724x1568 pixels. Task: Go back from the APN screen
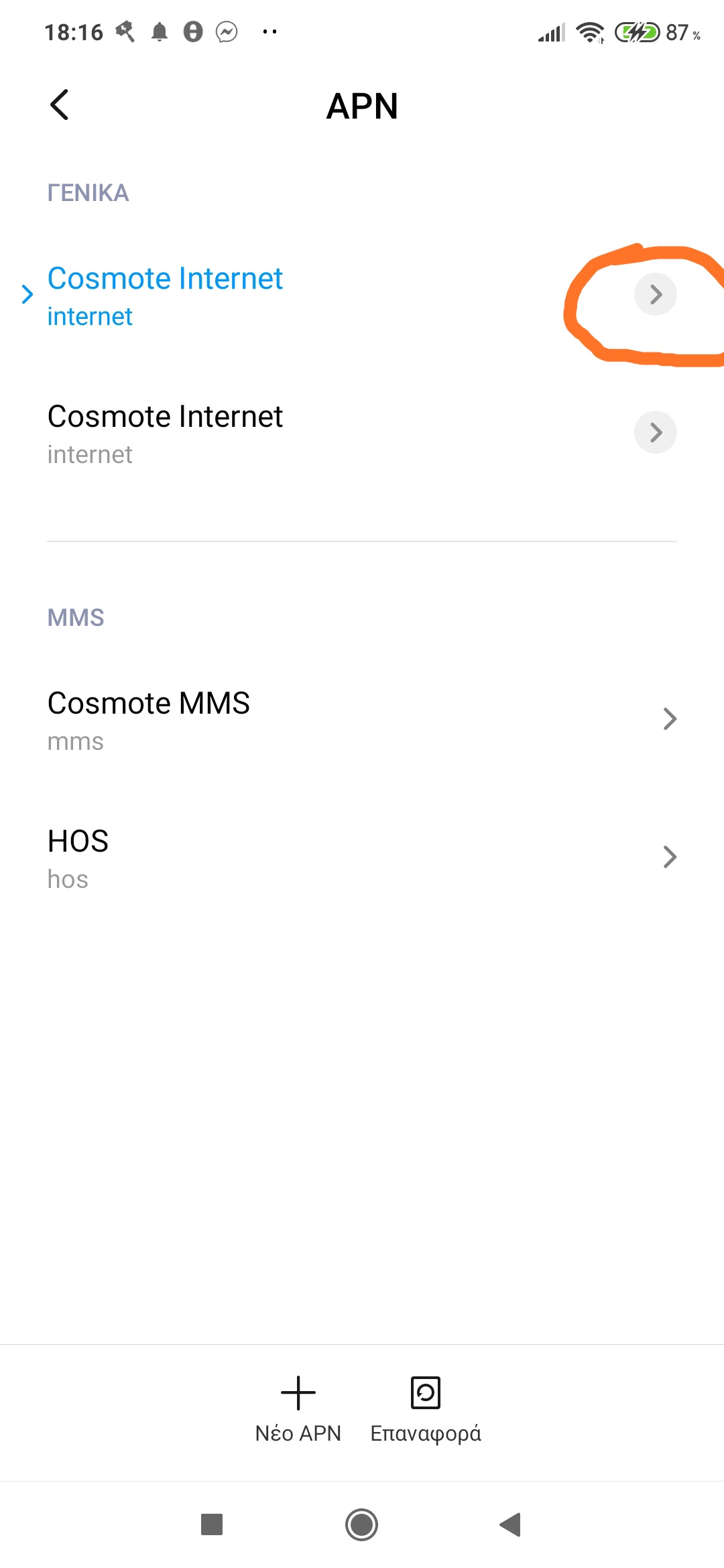(x=60, y=105)
